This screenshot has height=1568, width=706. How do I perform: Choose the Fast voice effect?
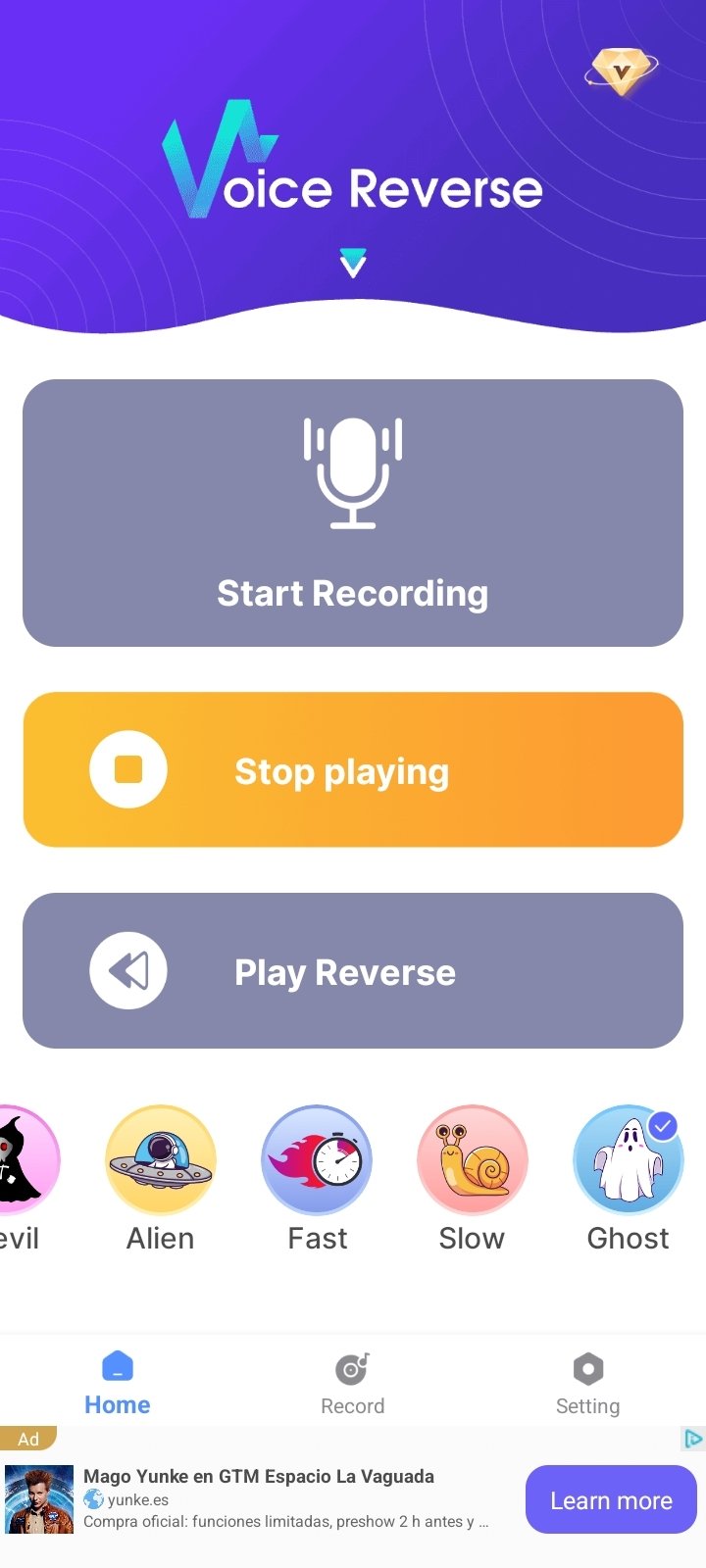click(317, 1179)
